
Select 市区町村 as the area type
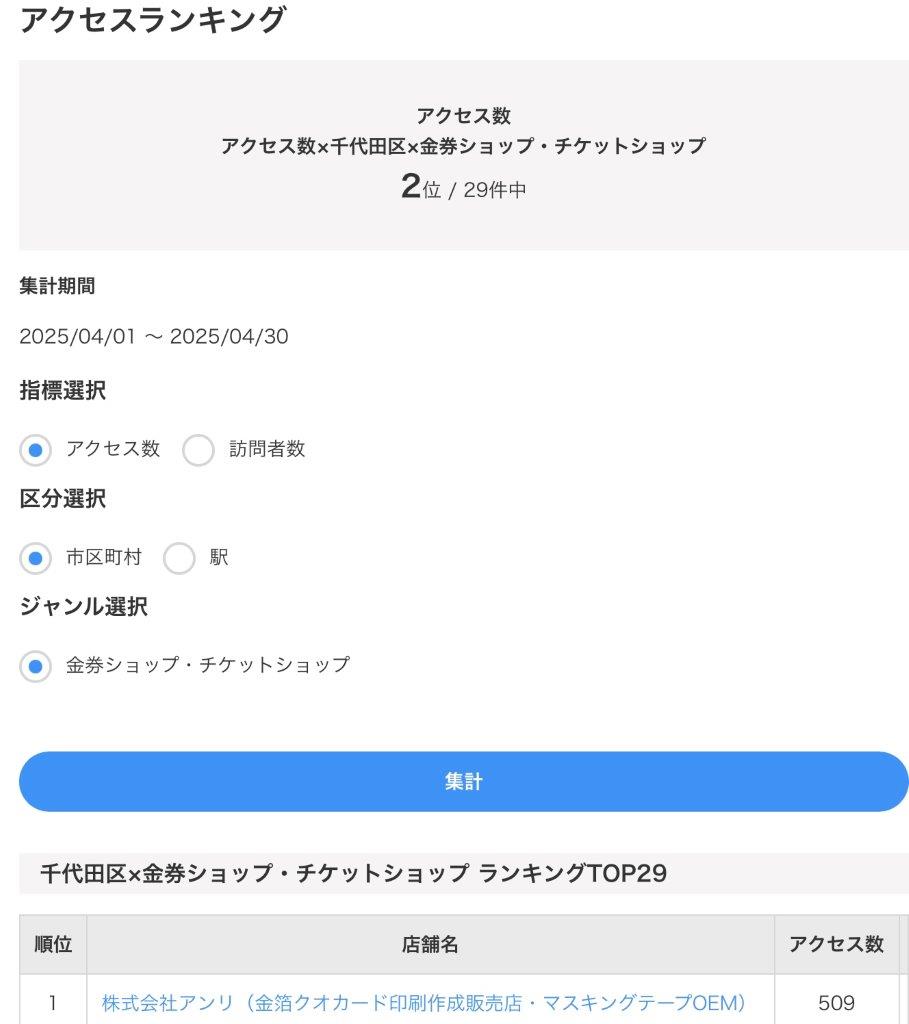[x=36, y=558]
